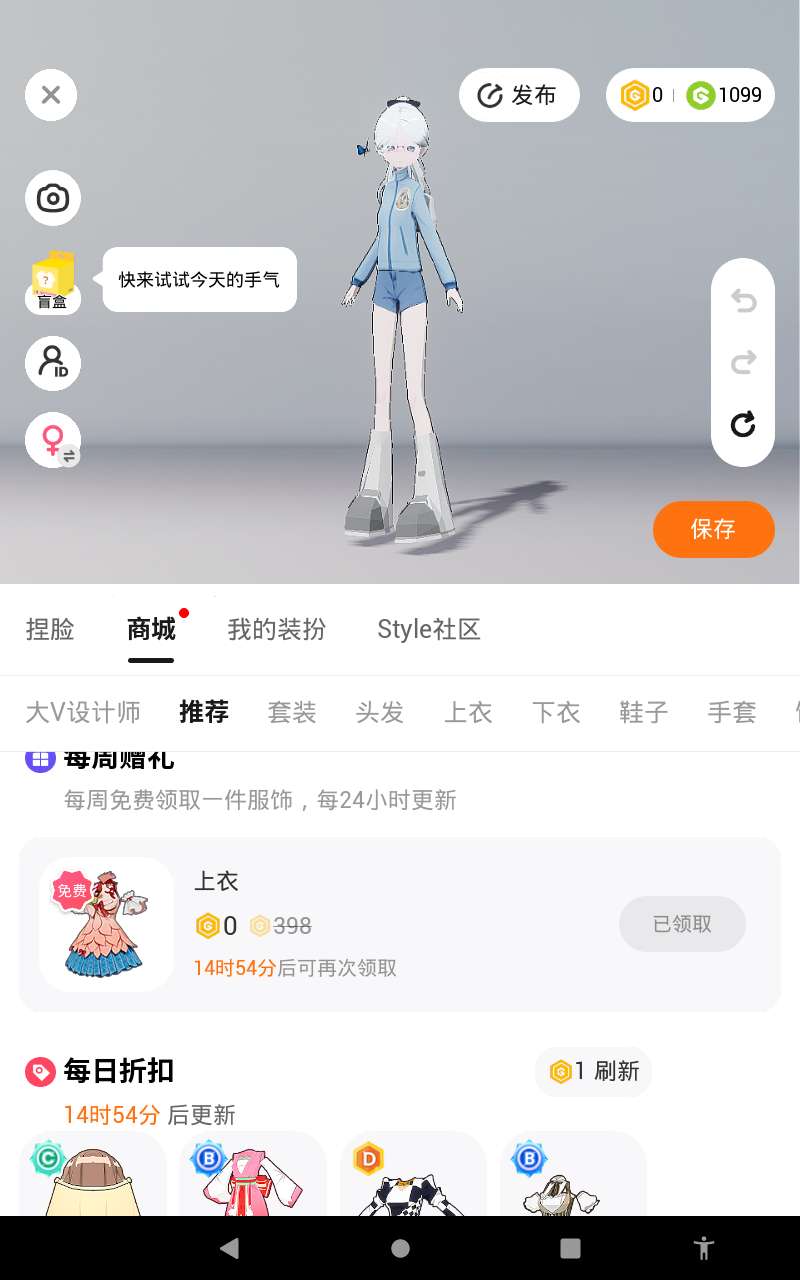This screenshot has height=1280, width=800.
Task: Open the free 上衣 weekly gift item
Action: [x=106, y=924]
